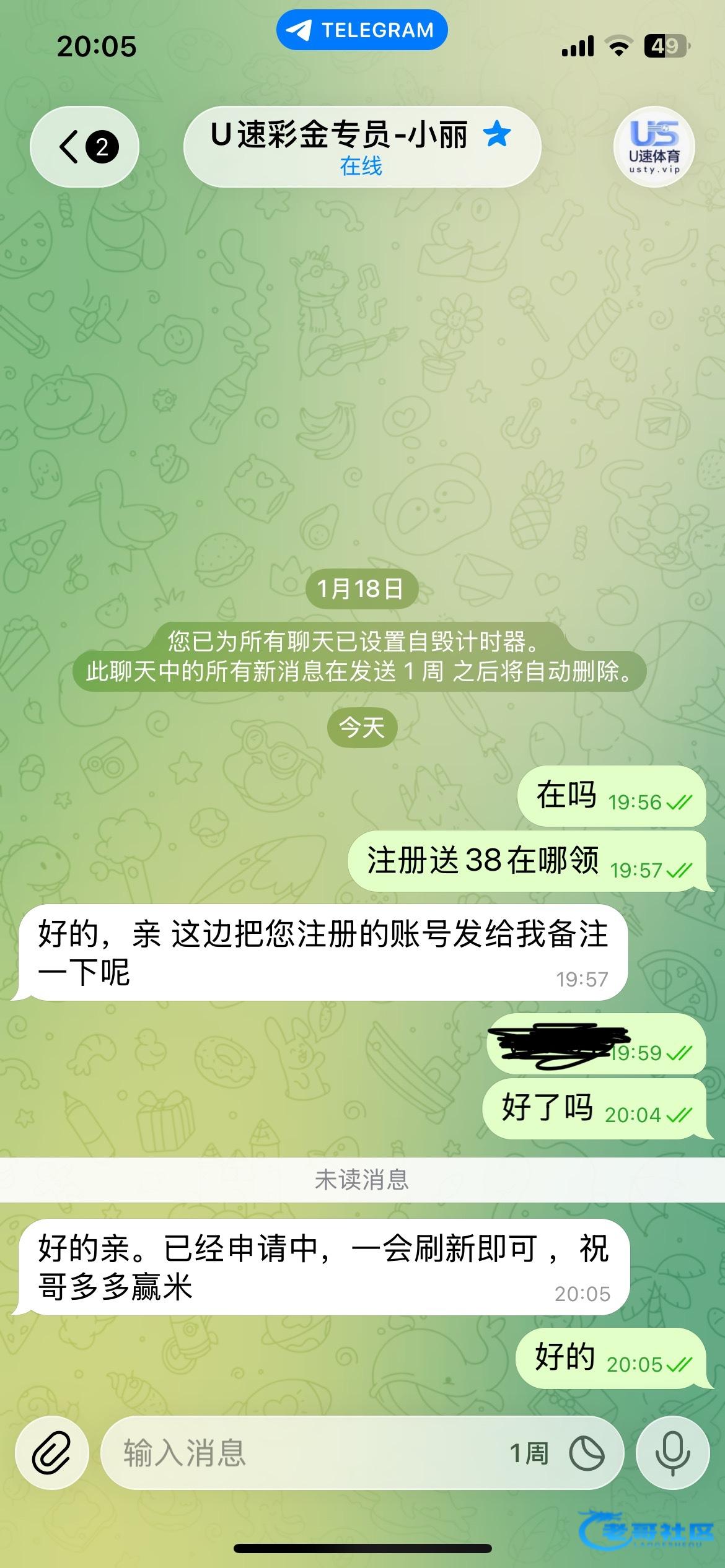Screen dimensions: 725x1568
Task: Tap the attachment paperclip icon
Action: click(52, 1453)
